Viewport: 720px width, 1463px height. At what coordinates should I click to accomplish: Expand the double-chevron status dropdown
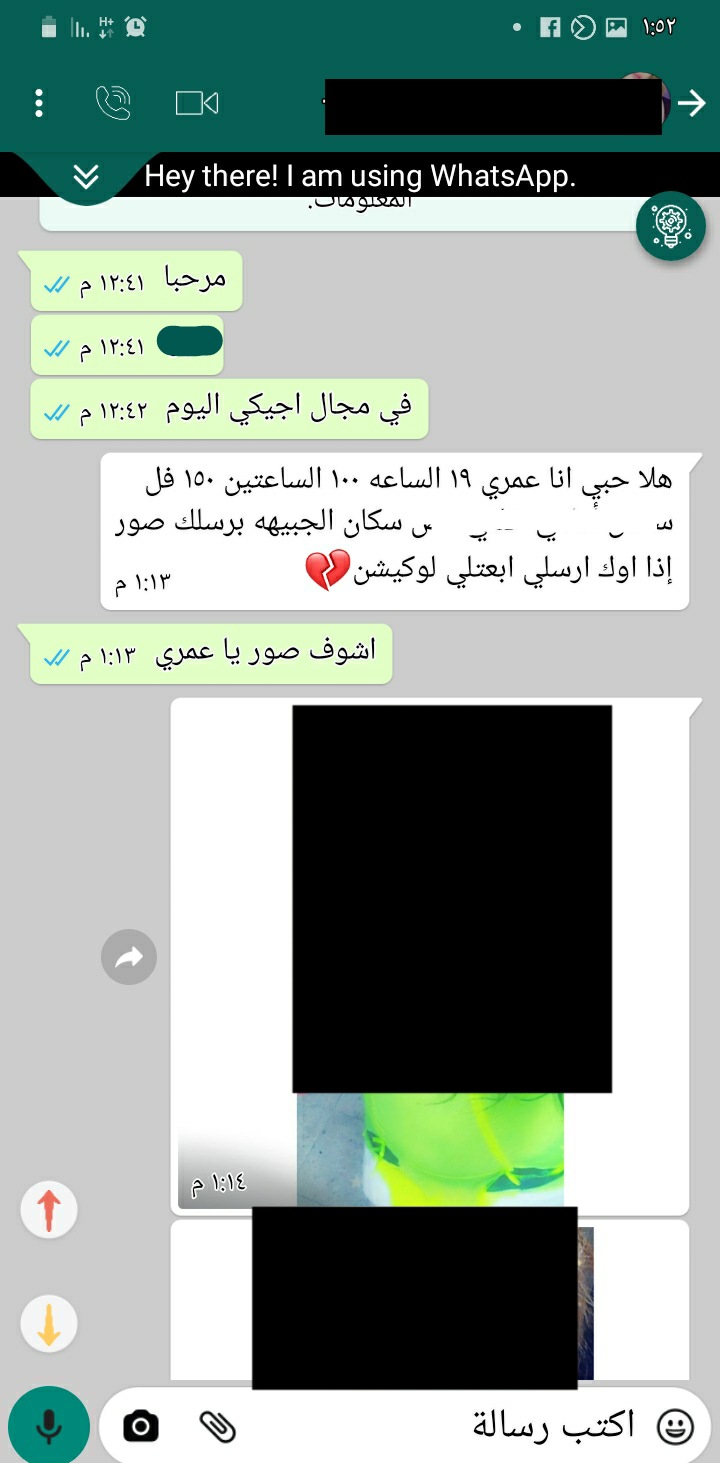[87, 178]
